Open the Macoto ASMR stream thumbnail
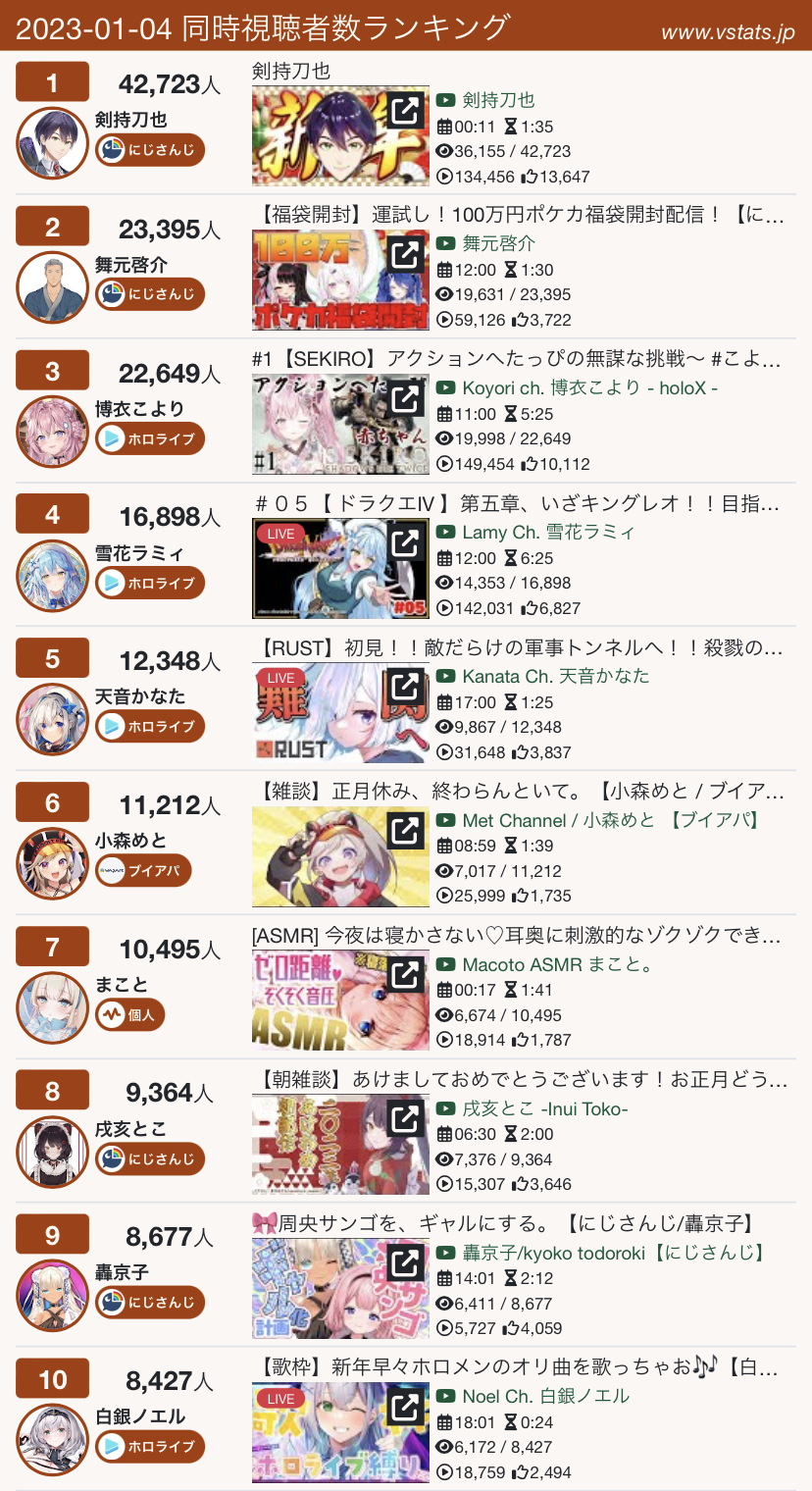The image size is (812, 1491). 340,1000
